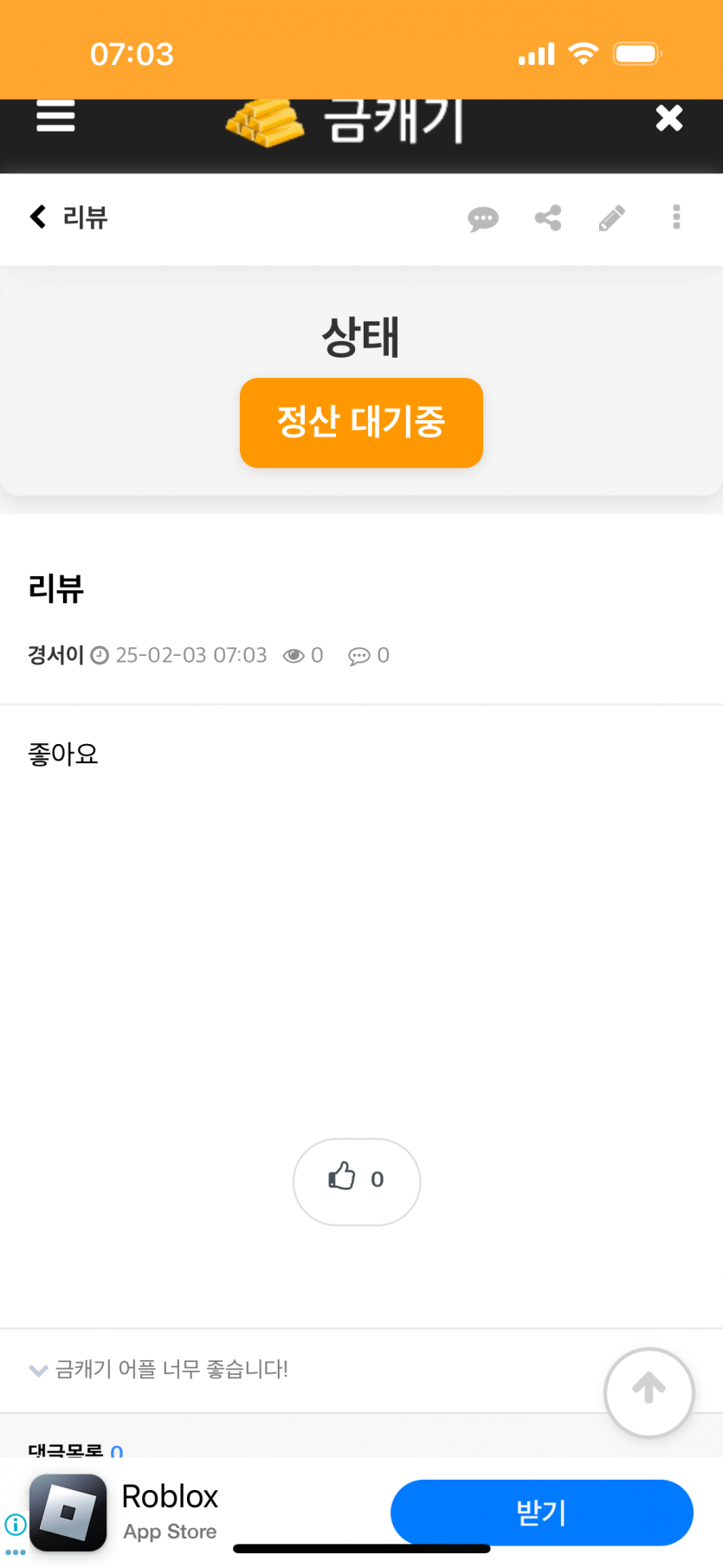This screenshot has height=1568, width=723.
Task: Open author 경서이's profile
Action: (55, 655)
